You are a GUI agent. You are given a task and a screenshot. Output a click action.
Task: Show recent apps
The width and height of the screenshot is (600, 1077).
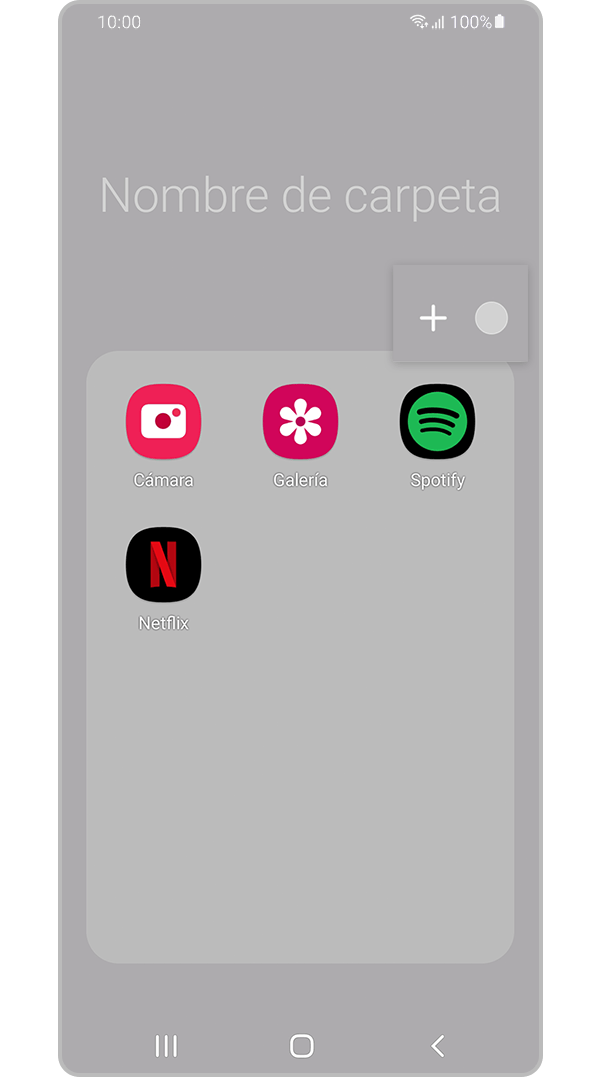pyautogui.click(x=166, y=1046)
